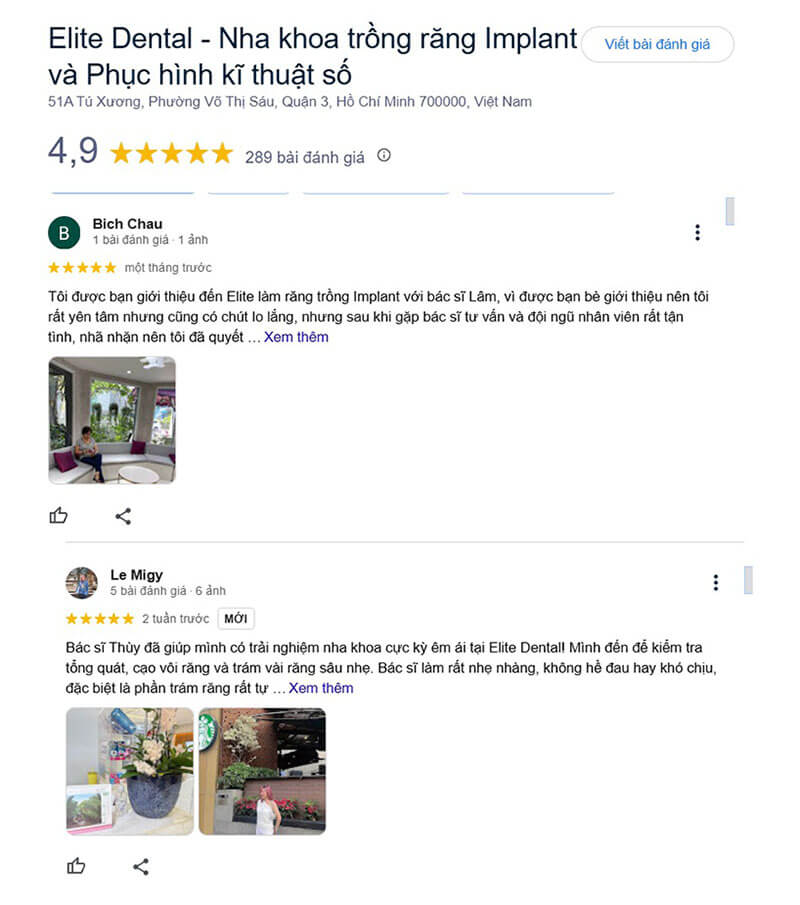View the photo in Bich Chau's review
The width and height of the screenshot is (800, 905).
tap(112, 420)
